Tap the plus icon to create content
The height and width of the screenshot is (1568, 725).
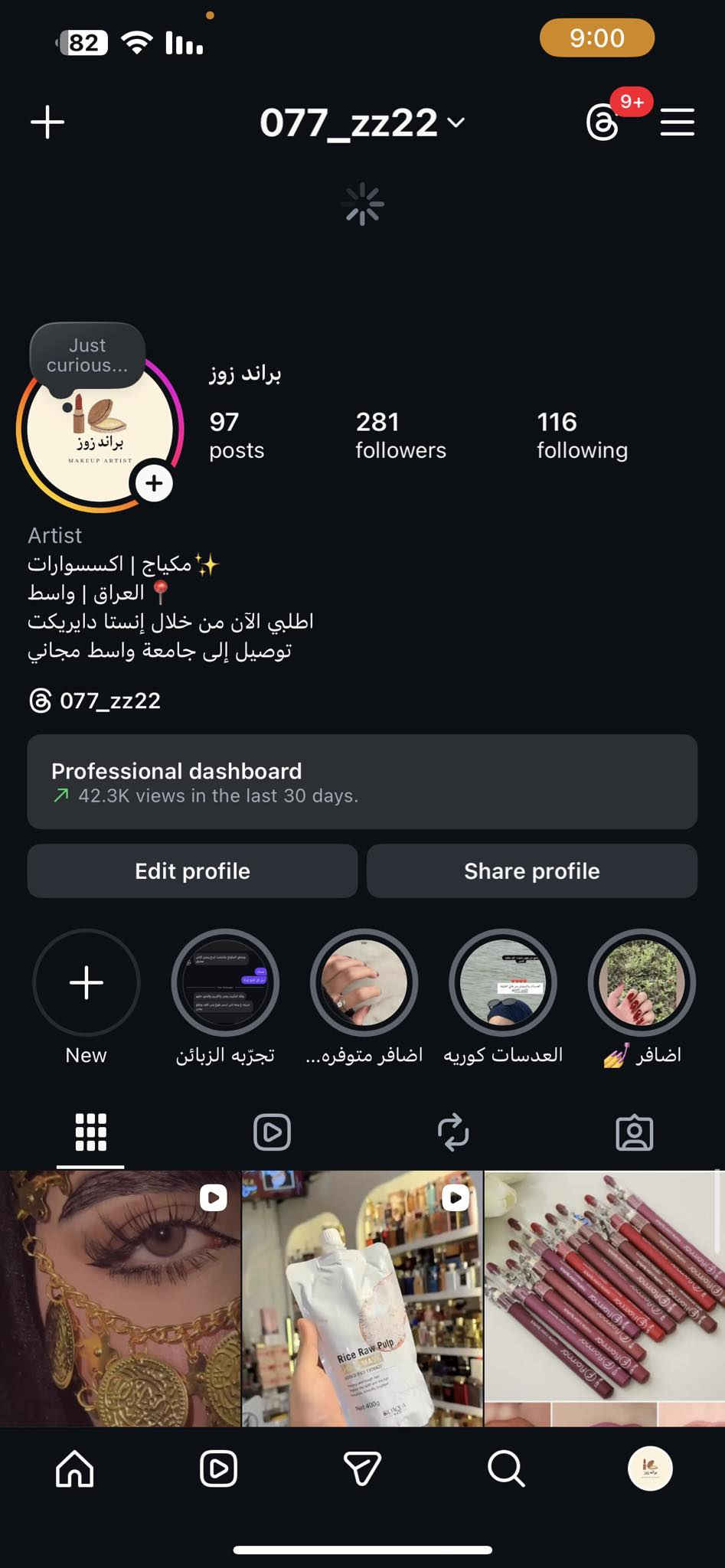pyautogui.click(x=47, y=122)
